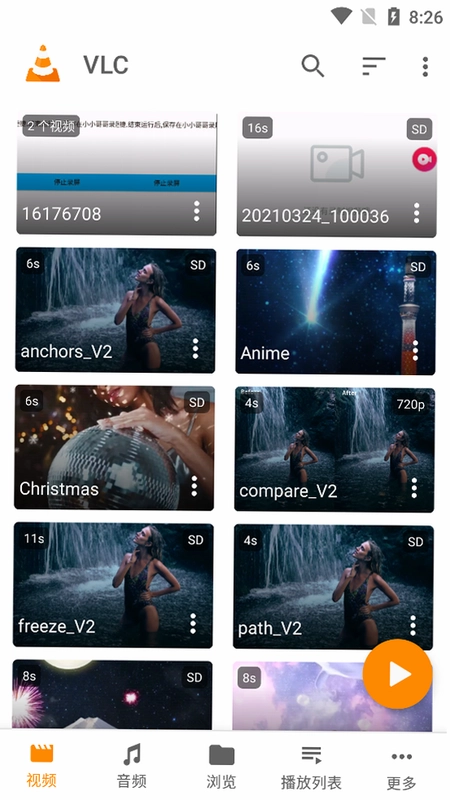Play the Anime video
This screenshot has width=450, height=800.
[335, 312]
